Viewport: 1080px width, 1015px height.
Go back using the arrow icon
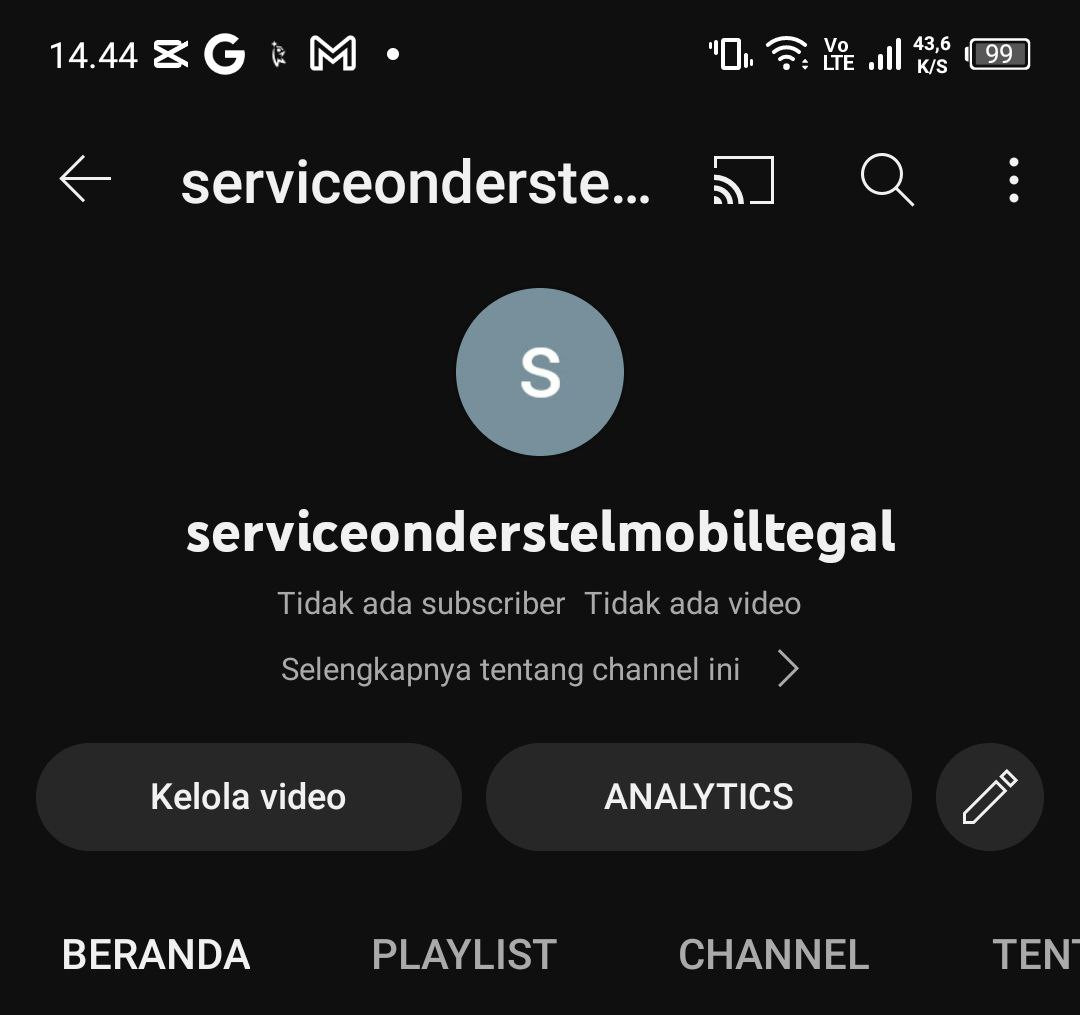click(x=85, y=181)
